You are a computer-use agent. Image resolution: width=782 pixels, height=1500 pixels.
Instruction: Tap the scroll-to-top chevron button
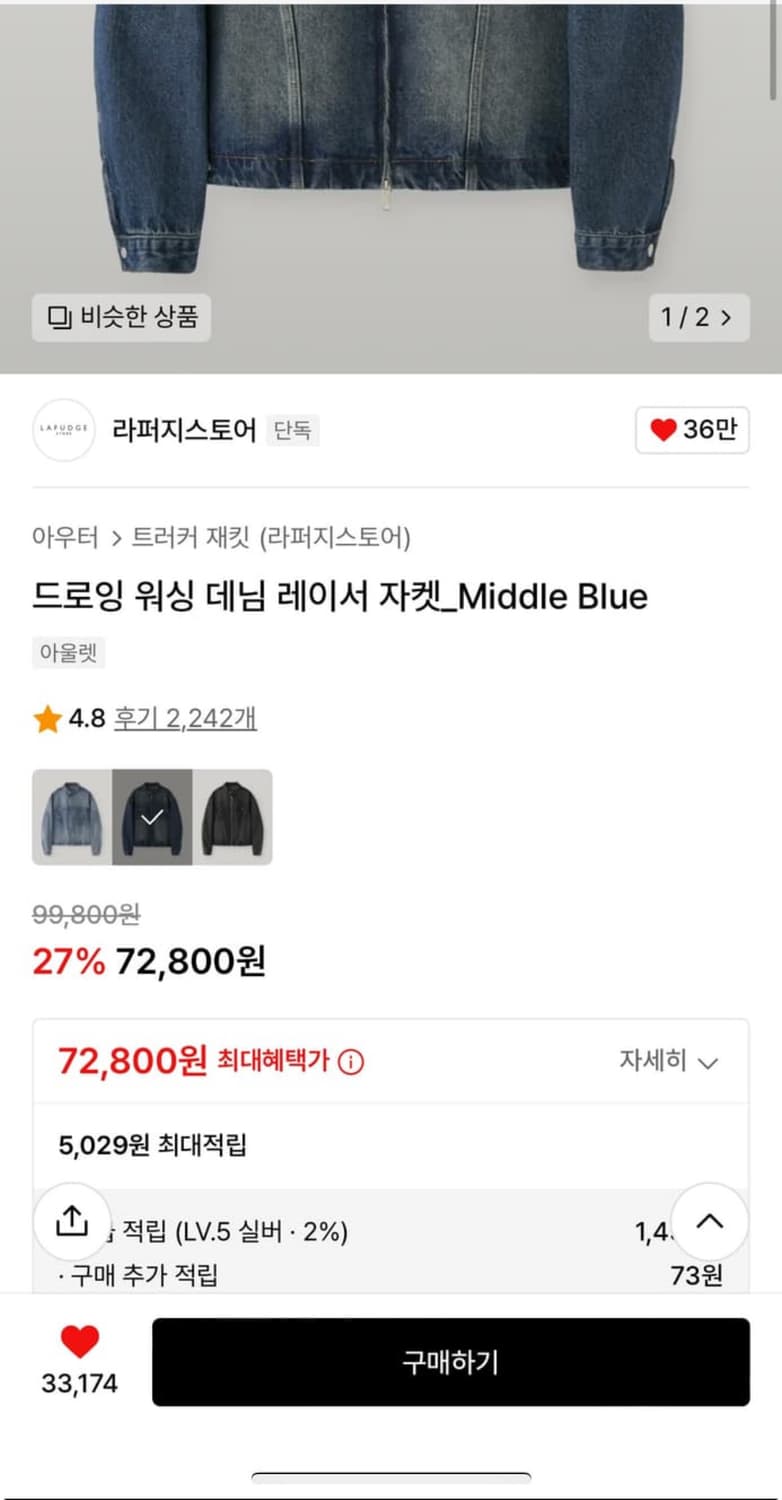tap(709, 1221)
